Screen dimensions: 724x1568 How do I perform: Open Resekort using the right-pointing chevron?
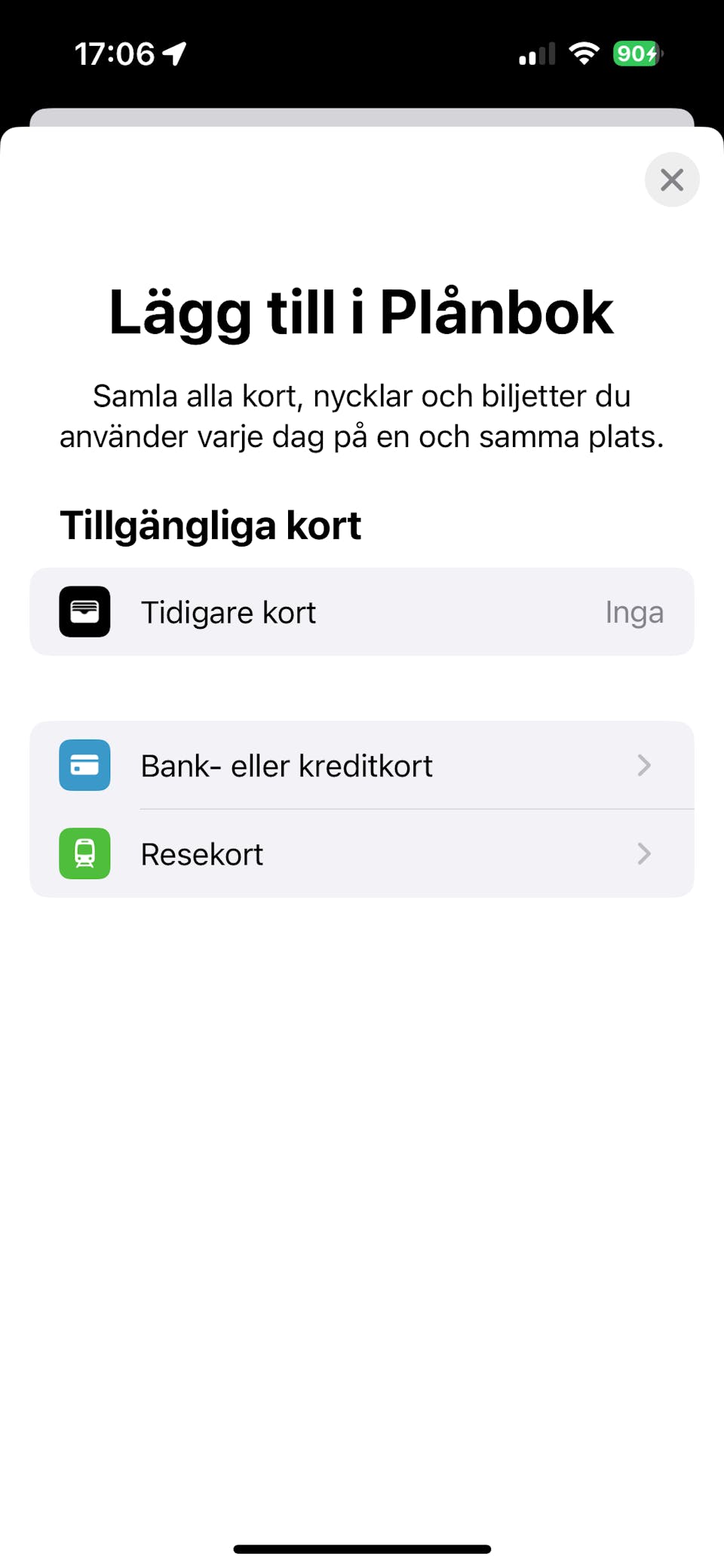click(644, 854)
